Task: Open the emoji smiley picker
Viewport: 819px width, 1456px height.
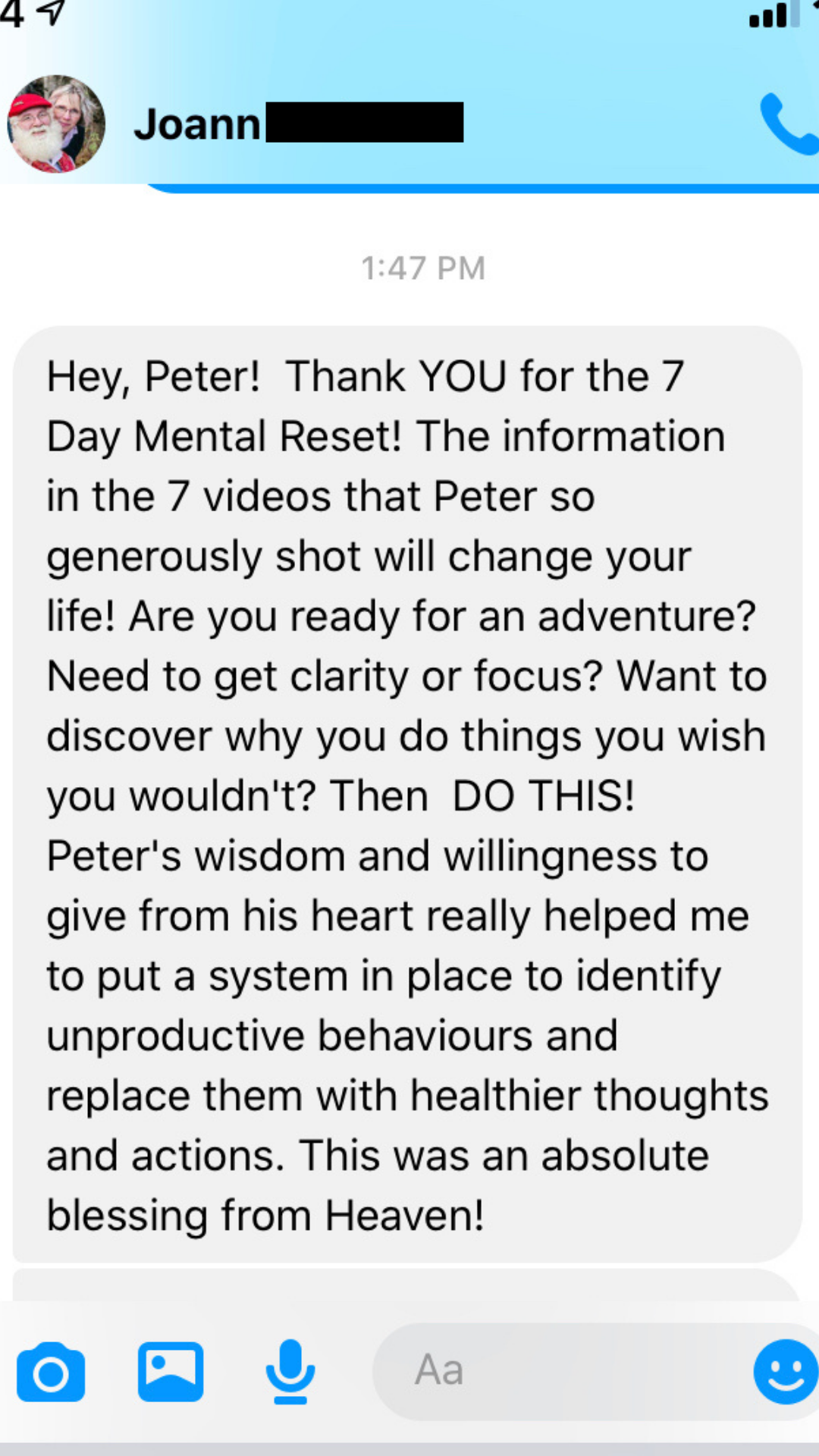Action: point(786,1372)
